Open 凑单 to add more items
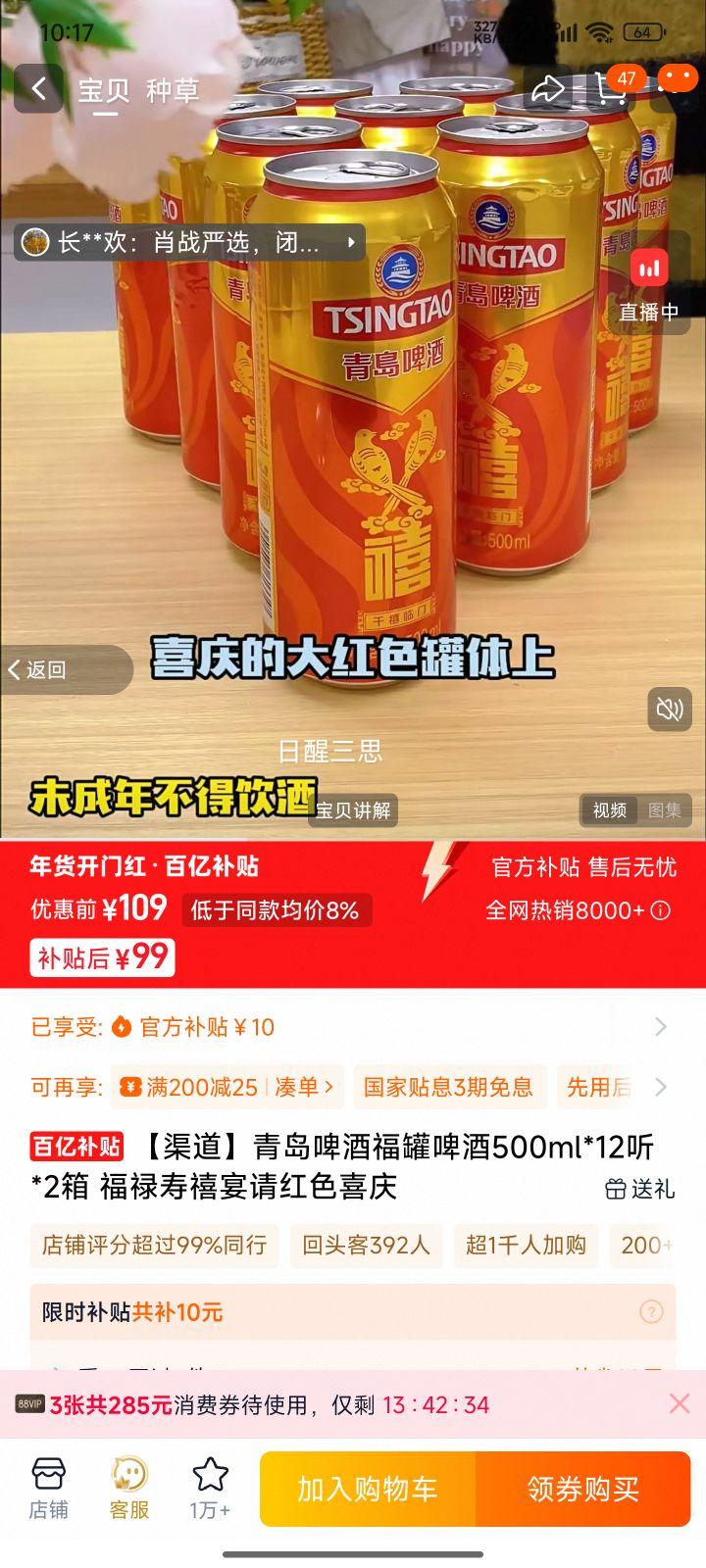The width and height of the screenshot is (706, 1568). point(300,1087)
